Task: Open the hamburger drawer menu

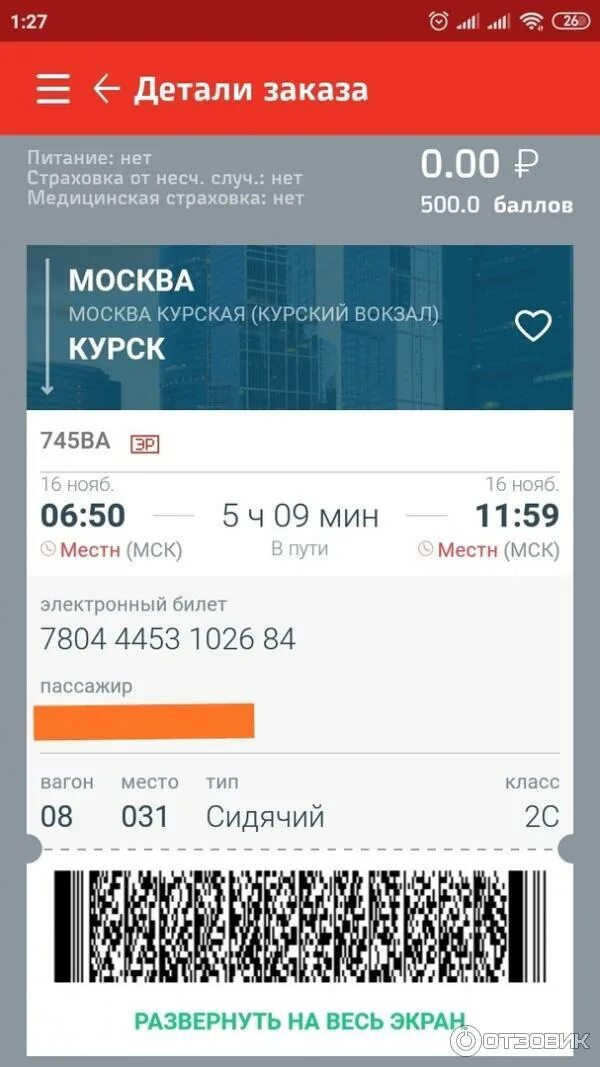Action: (x=53, y=88)
